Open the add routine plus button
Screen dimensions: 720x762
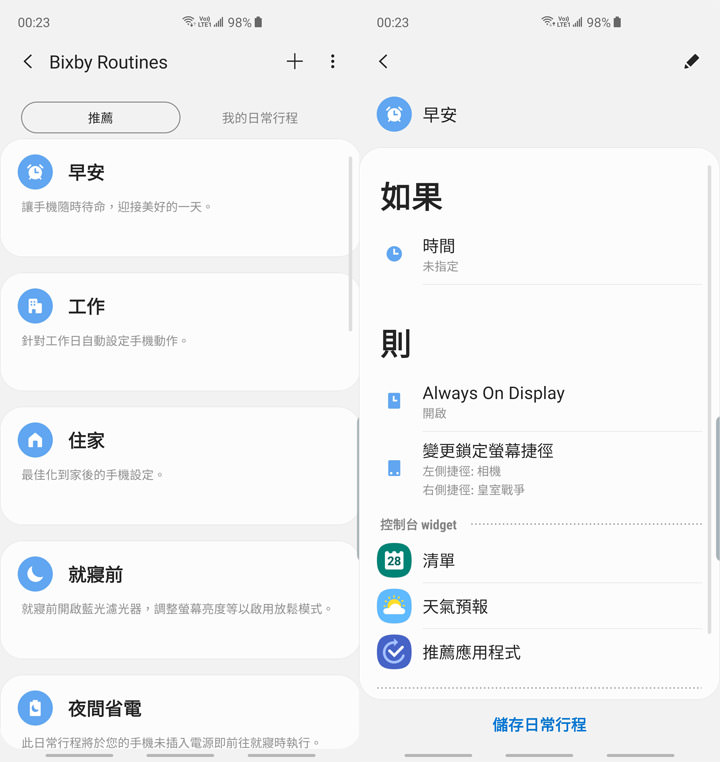[x=295, y=62]
